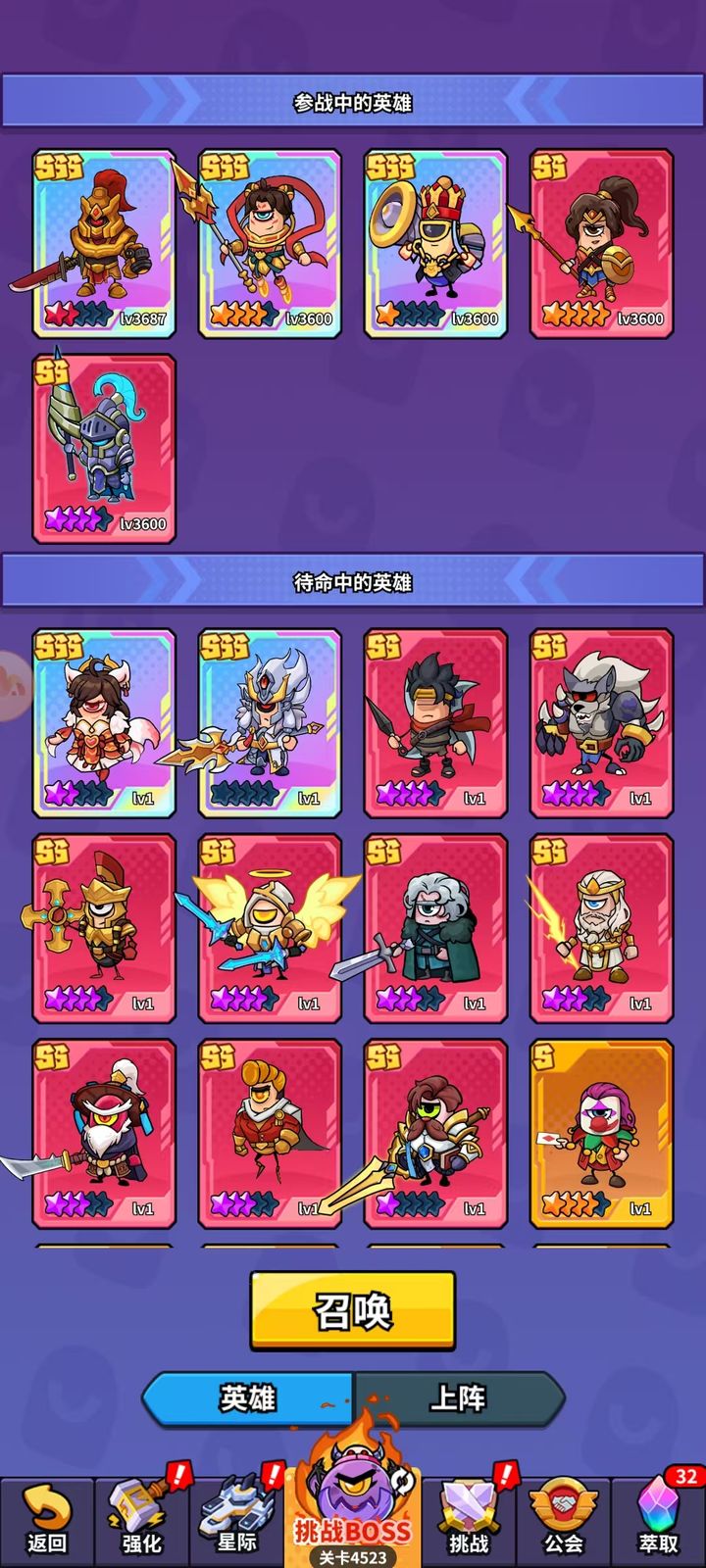
Task: Open golden armored hero card lv3687
Action: coord(104,243)
